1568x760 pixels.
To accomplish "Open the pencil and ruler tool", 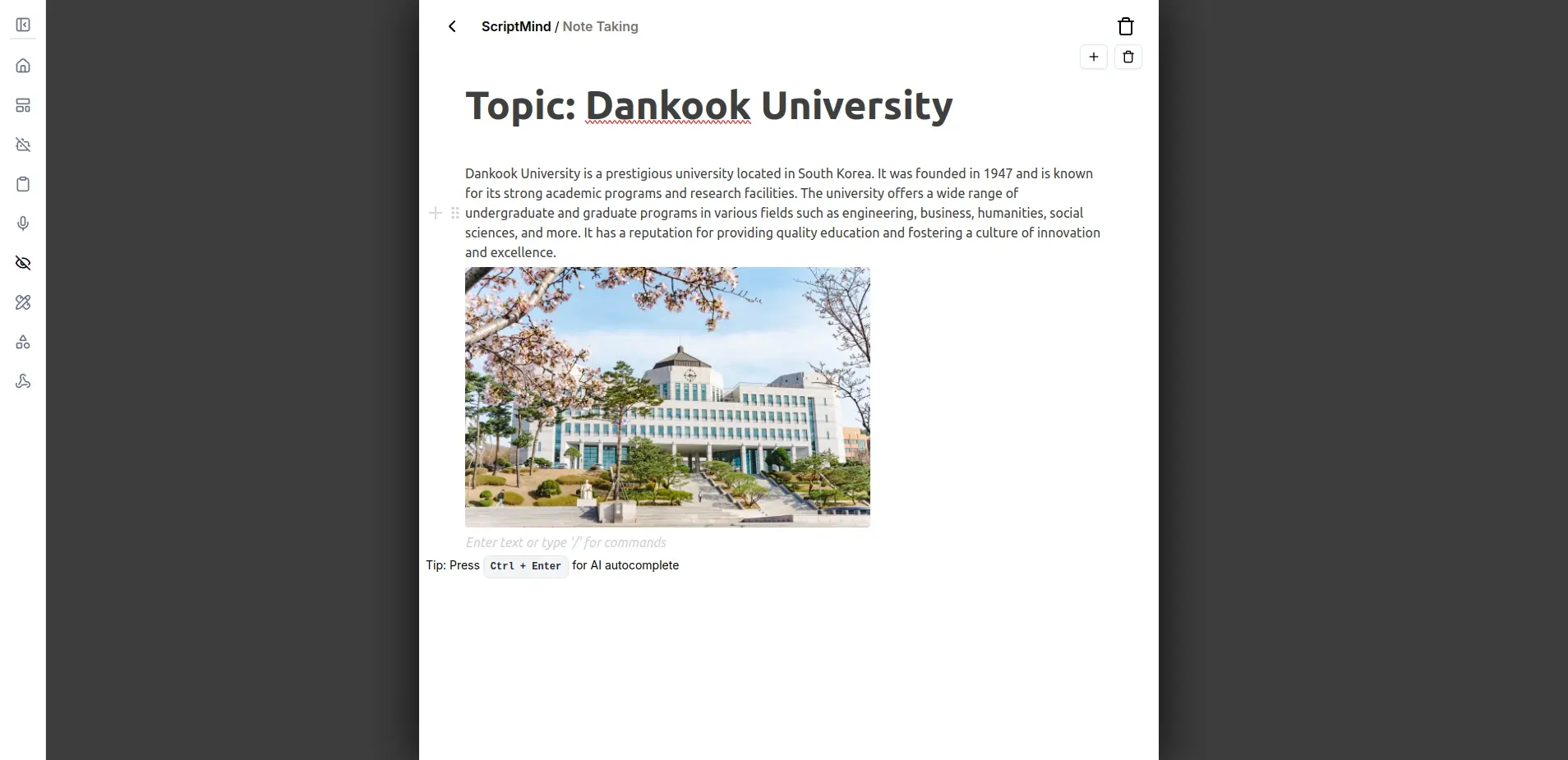I will (x=23, y=302).
